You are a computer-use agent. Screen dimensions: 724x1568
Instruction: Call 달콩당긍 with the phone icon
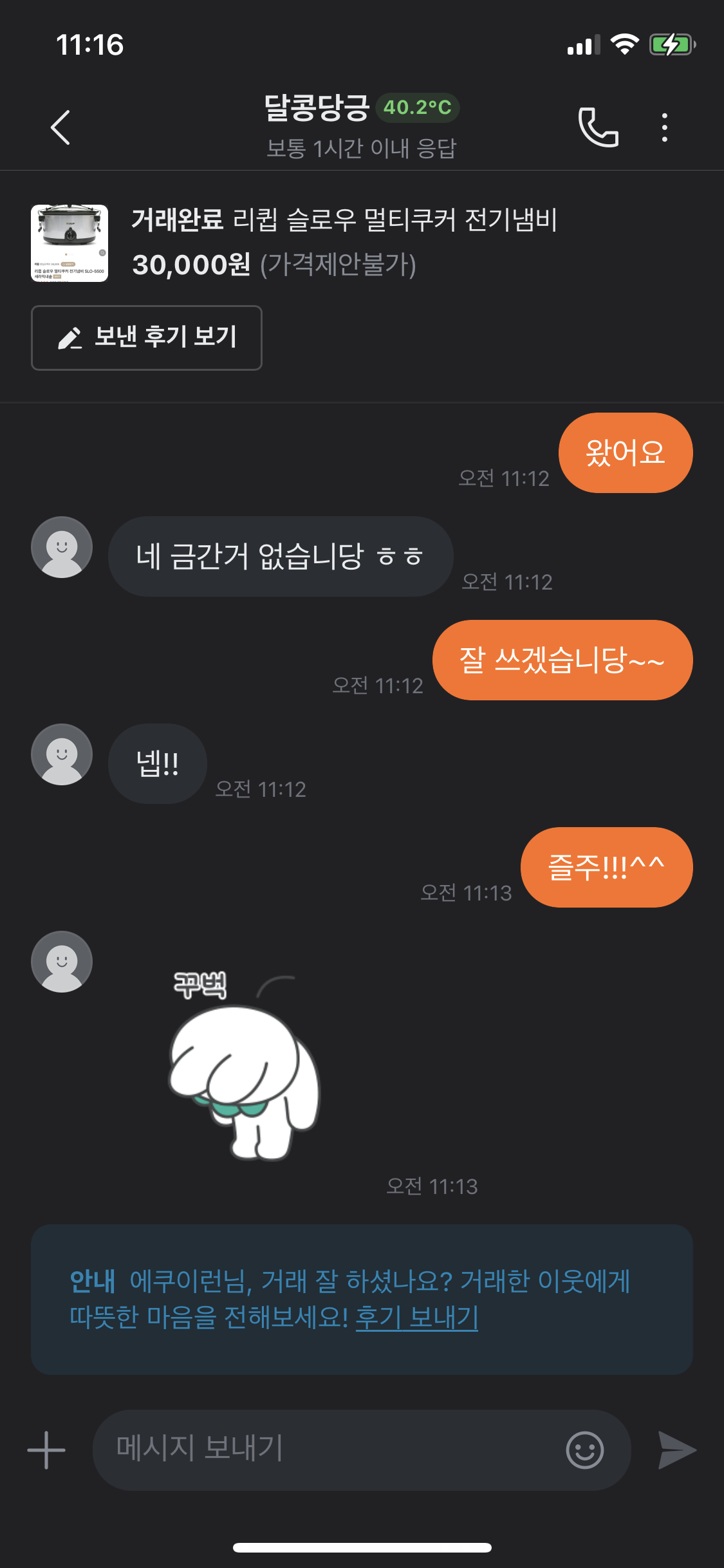(598, 127)
